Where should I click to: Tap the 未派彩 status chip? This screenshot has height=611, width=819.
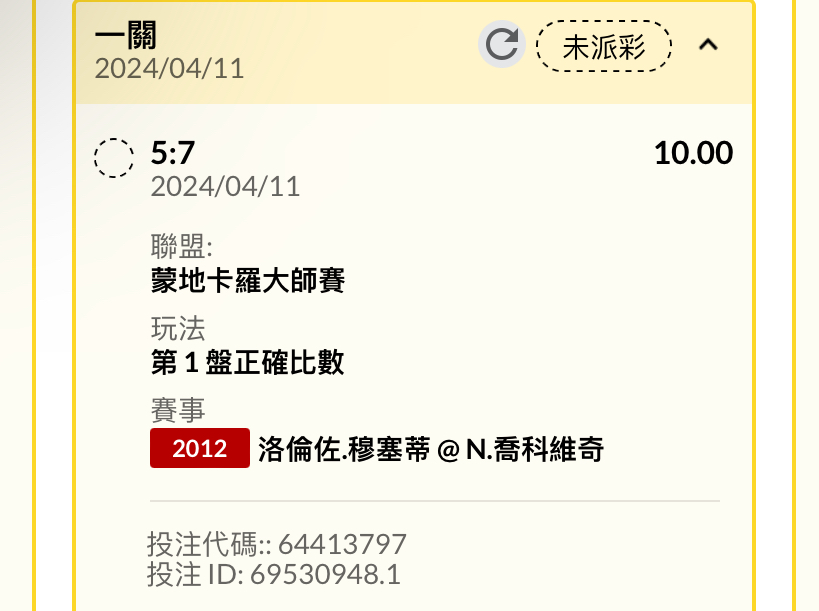click(x=604, y=47)
